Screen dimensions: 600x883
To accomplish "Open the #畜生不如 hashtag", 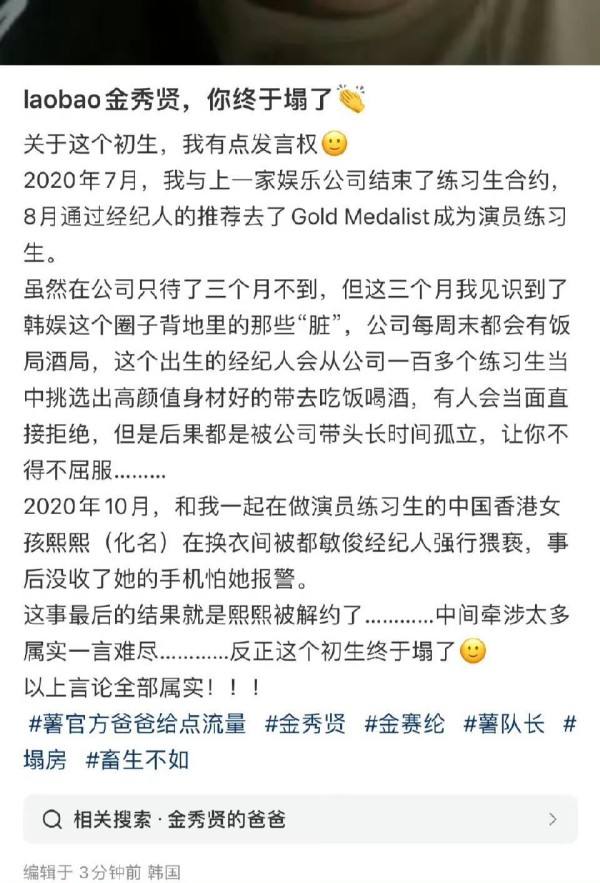I will (x=137, y=760).
